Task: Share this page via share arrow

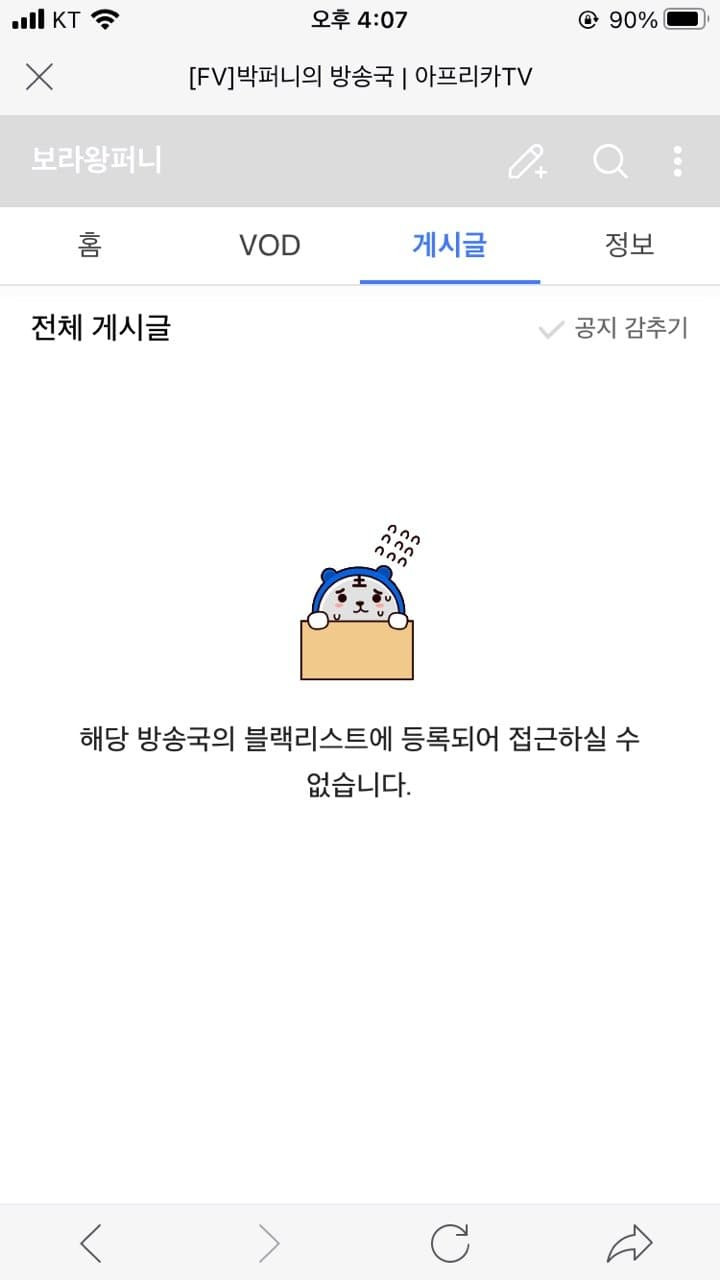Action: pos(629,1243)
